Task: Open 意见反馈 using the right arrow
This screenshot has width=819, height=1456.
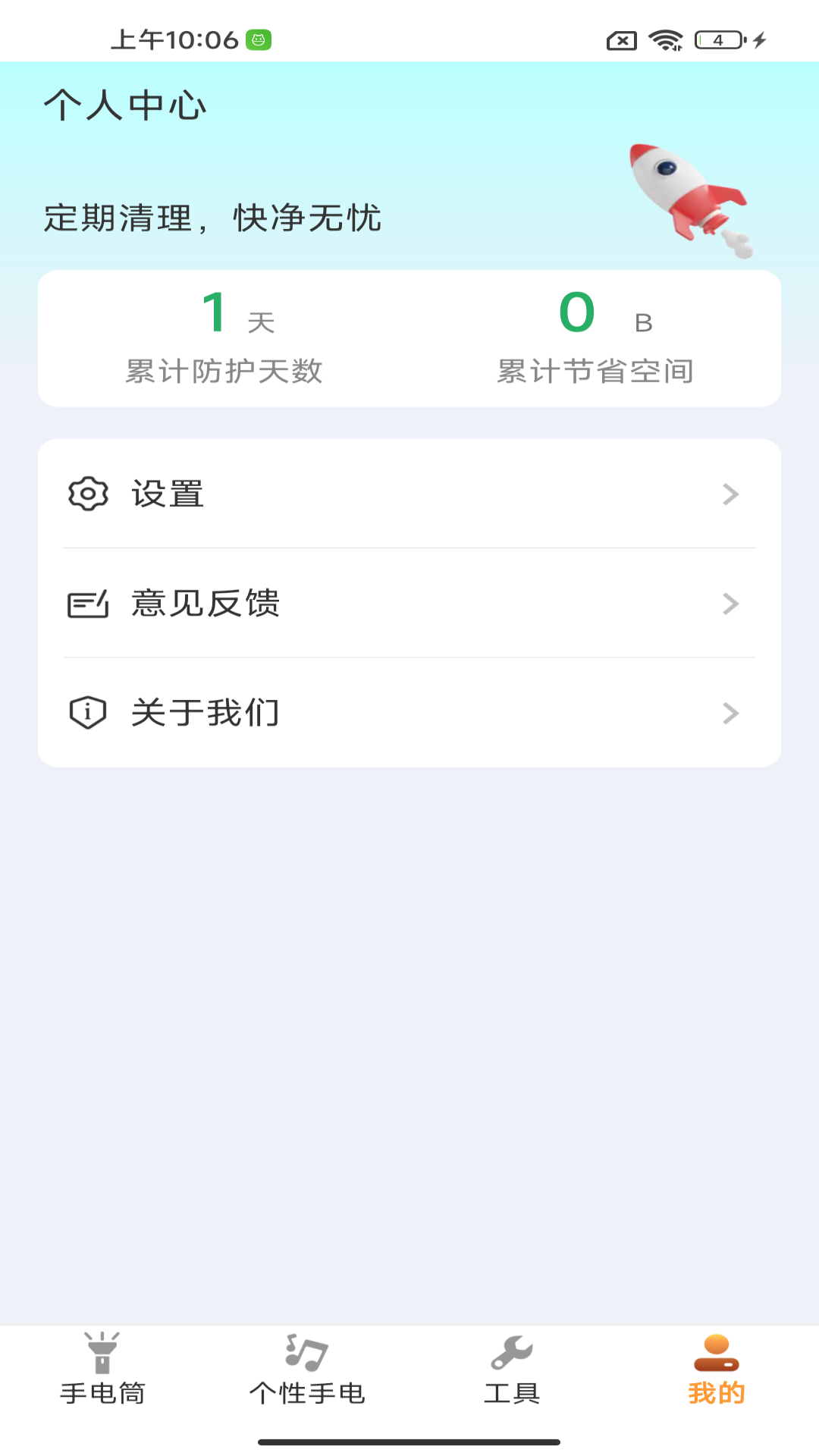Action: pyautogui.click(x=730, y=603)
